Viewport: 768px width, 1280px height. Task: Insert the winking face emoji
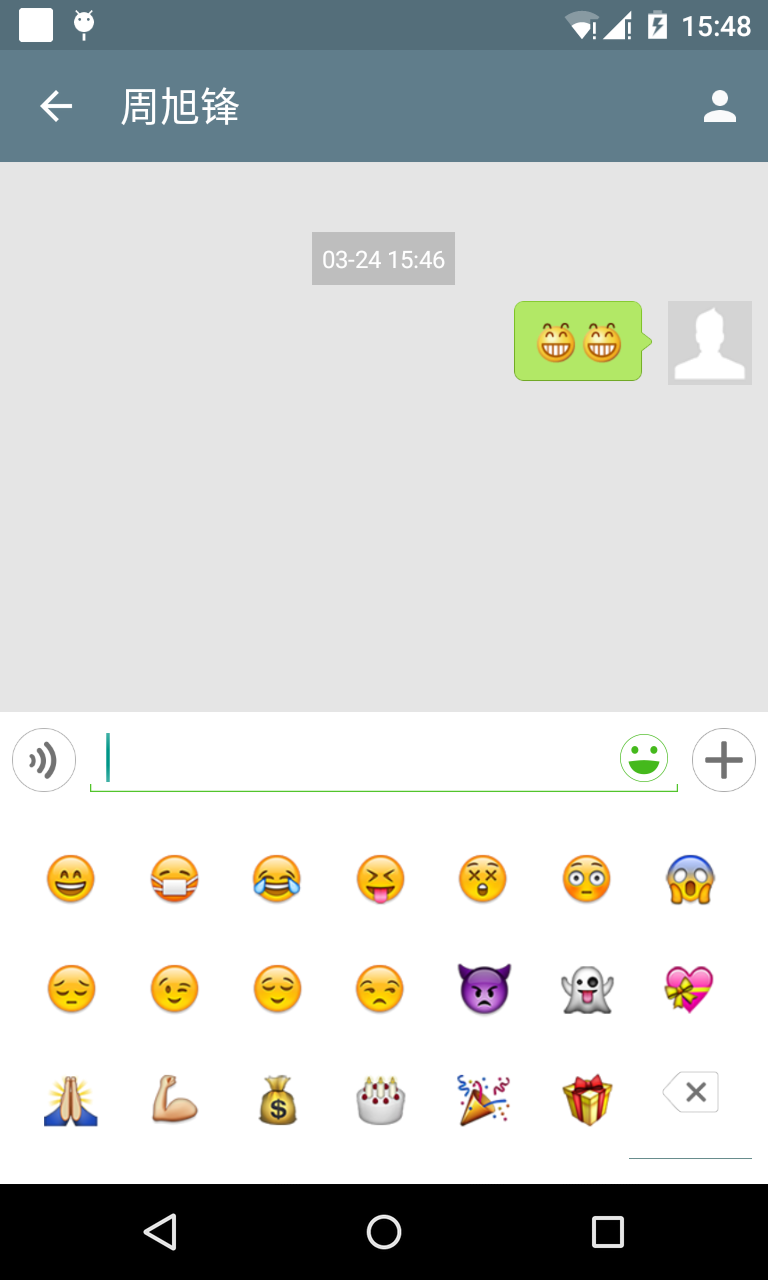point(174,990)
